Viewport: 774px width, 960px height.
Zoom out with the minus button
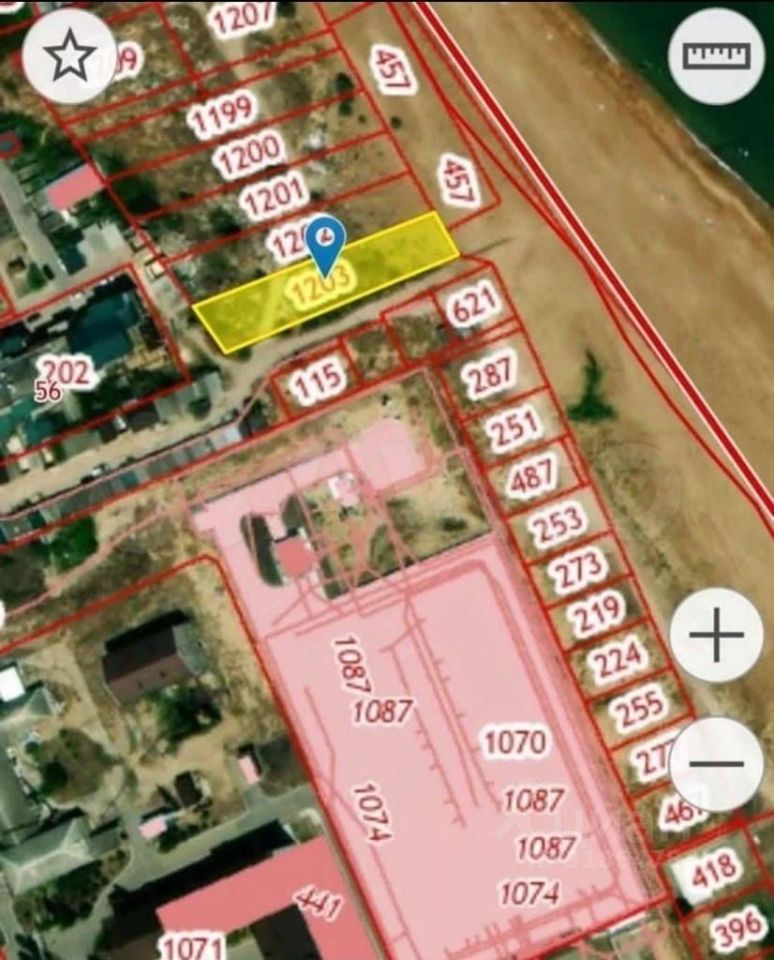click(716, 764)
